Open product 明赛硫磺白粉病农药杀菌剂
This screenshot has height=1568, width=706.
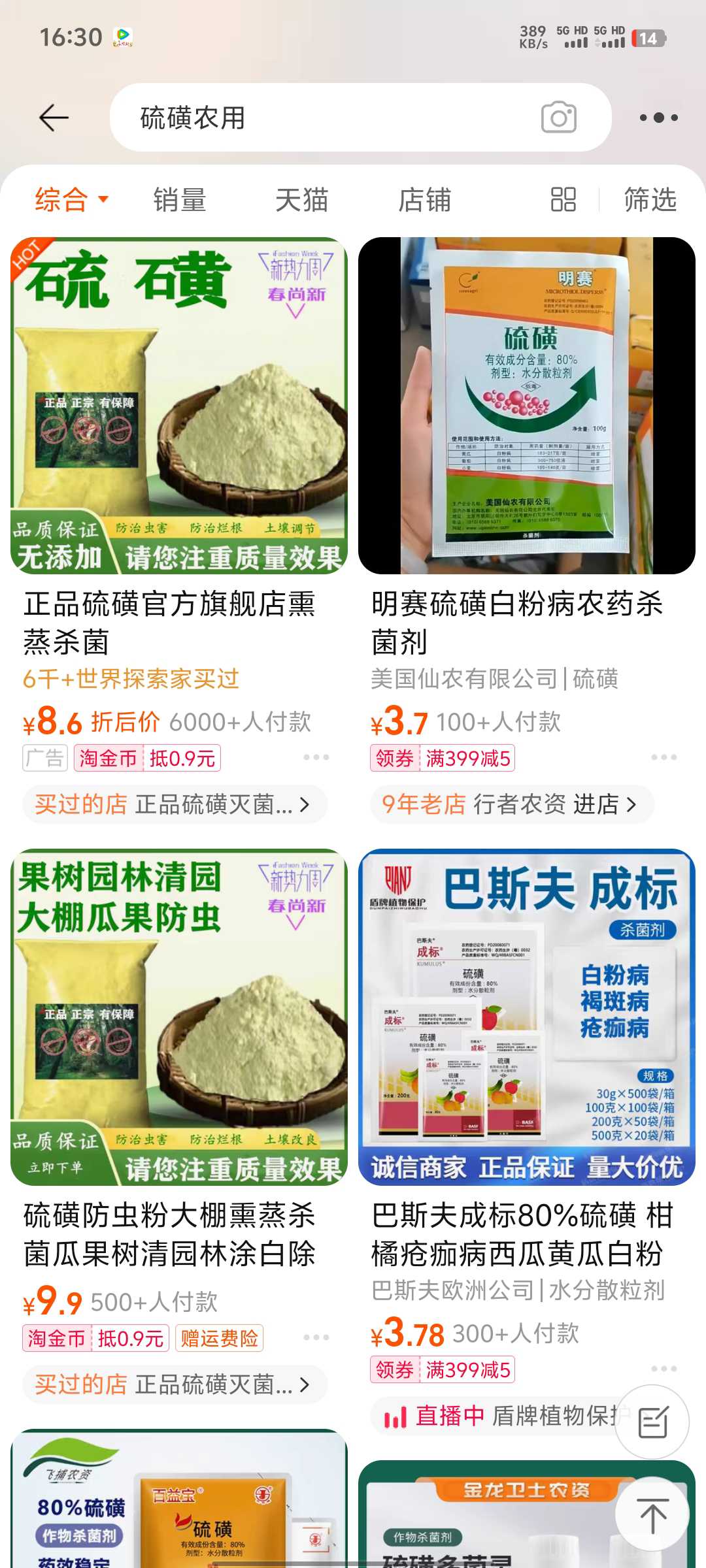(518, 622)
